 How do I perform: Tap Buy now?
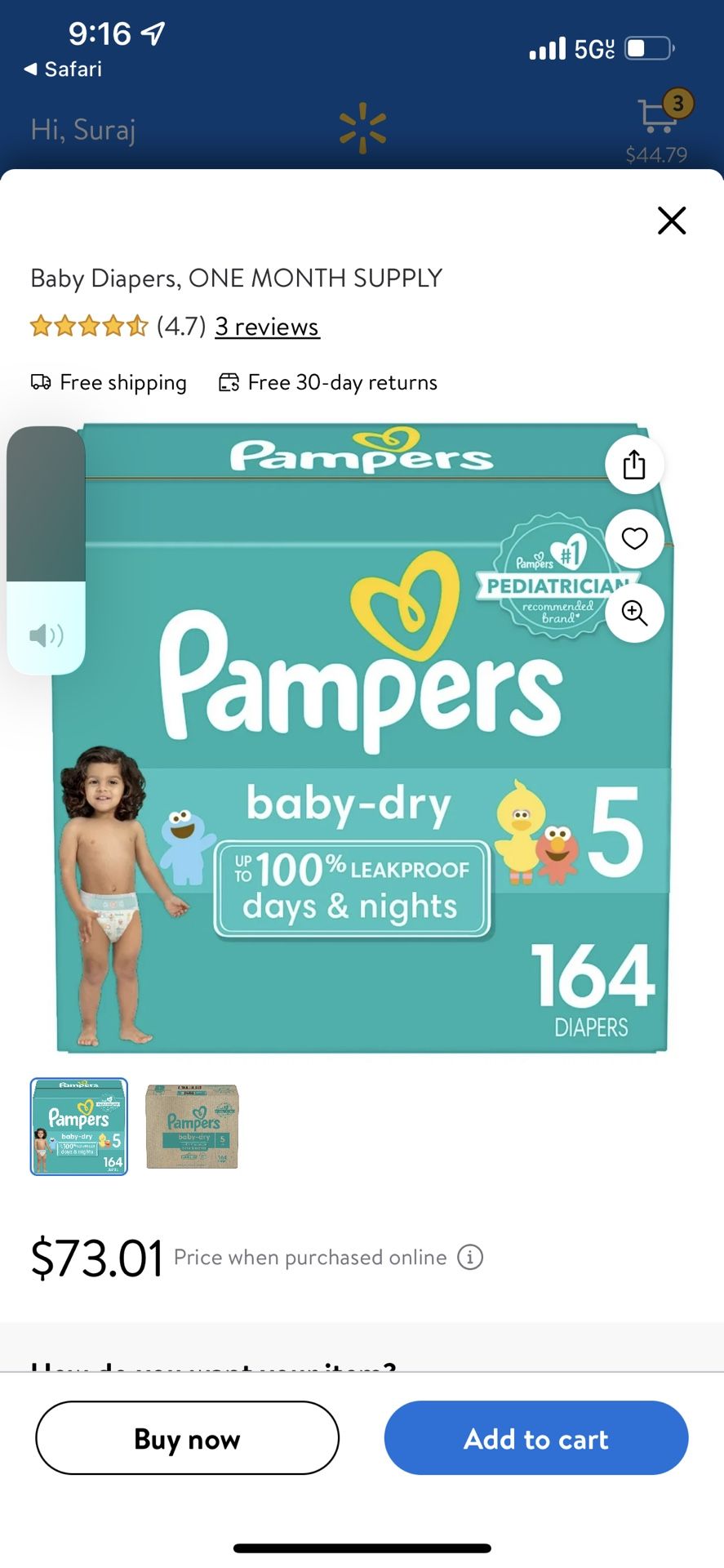tap(187, 1438)
